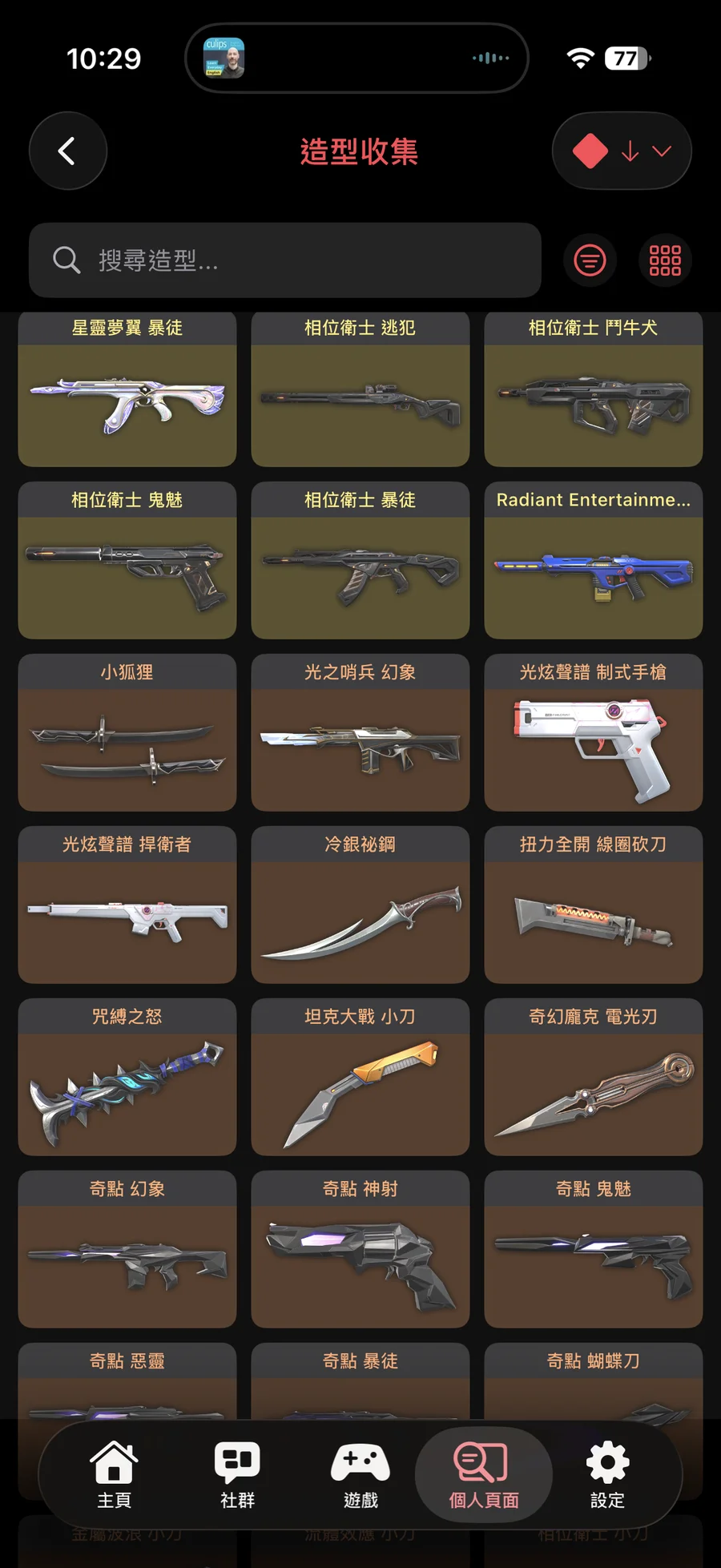
Task: Switch to the 主頁 home tab
Action: [114, 1475]
